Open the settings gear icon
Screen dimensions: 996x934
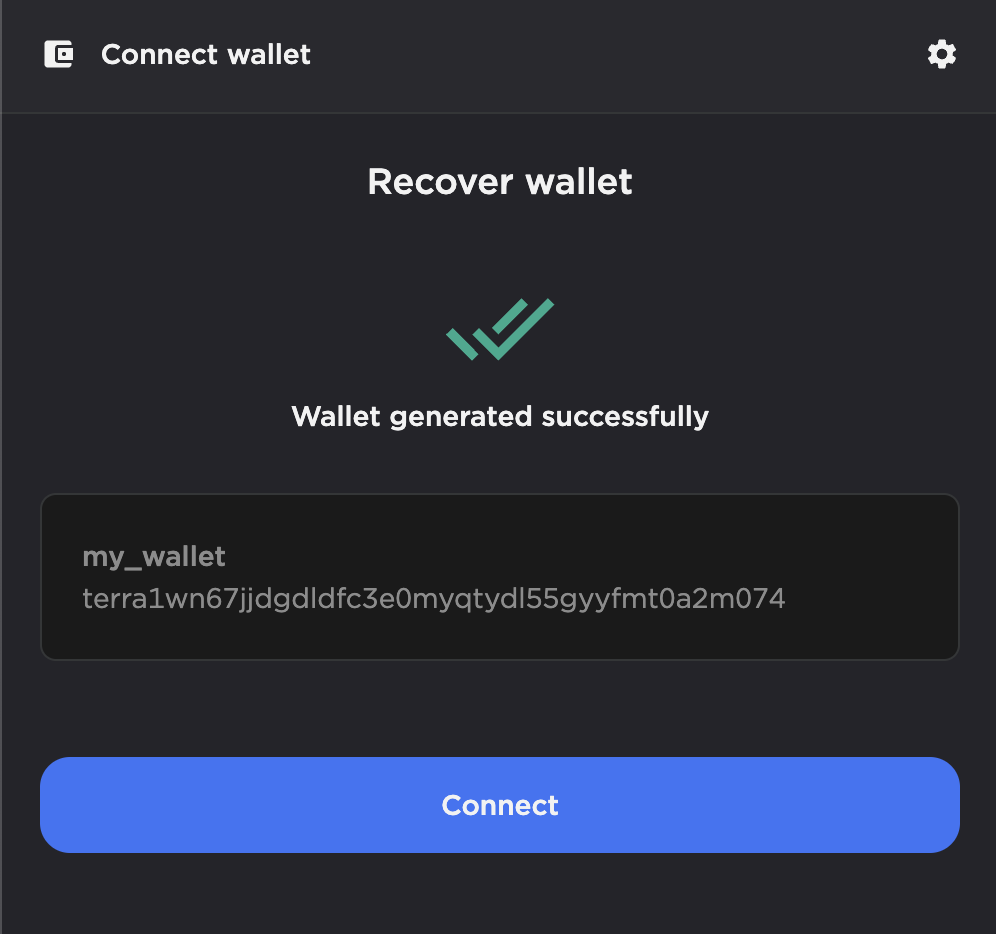(941, 54)
